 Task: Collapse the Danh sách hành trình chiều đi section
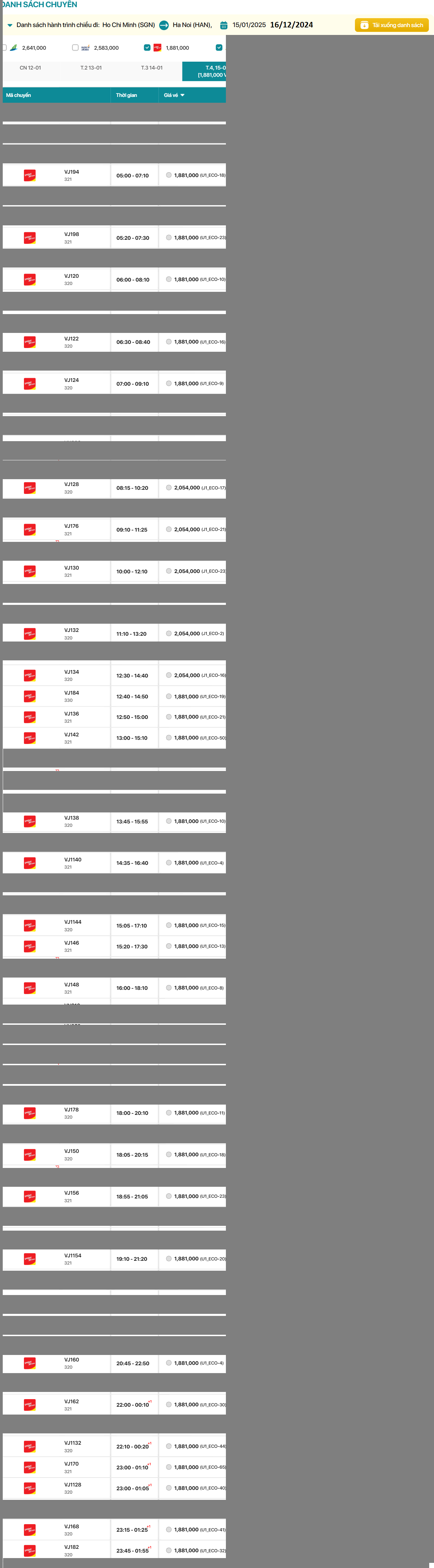[x=10, y=26]
